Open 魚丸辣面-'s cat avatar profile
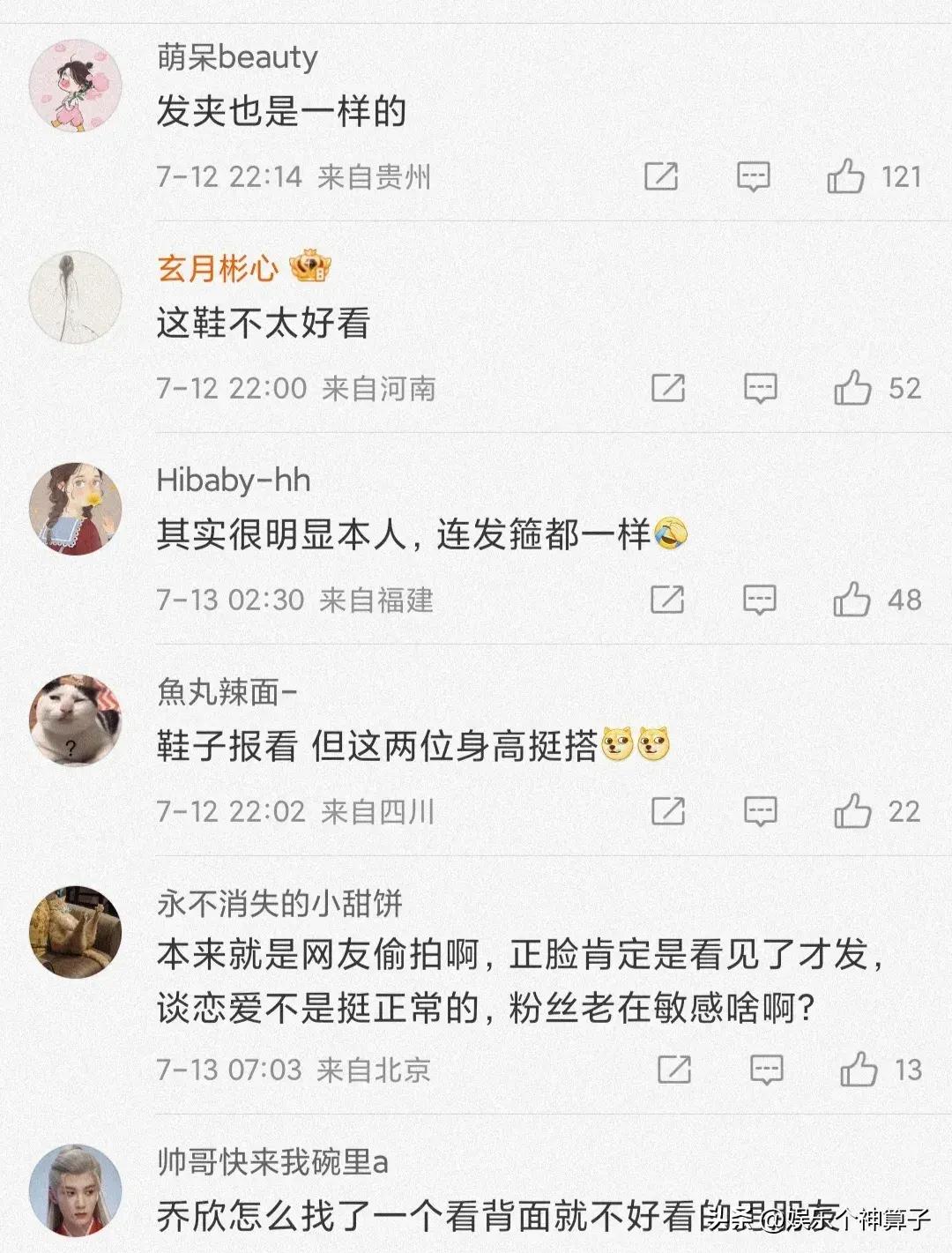 (x=75, y=720)
